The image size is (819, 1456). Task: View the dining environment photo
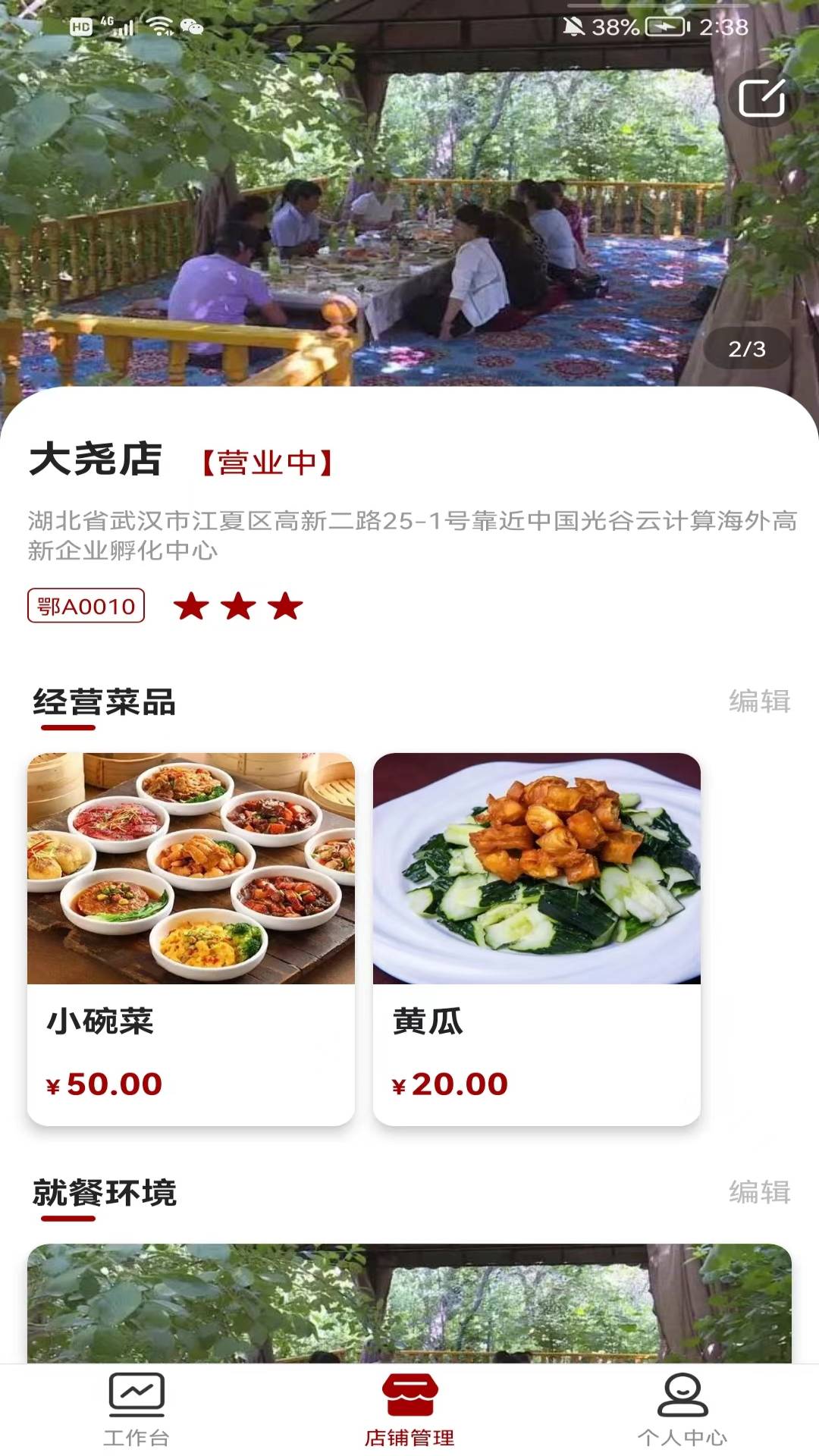pos(409,1303)
